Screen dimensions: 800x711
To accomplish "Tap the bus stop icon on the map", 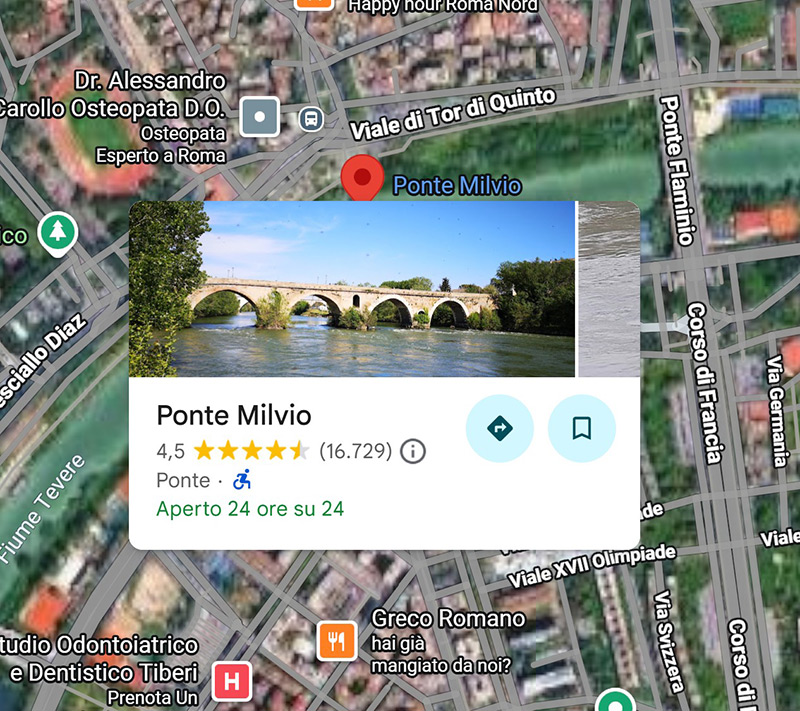I will (312, 119).
